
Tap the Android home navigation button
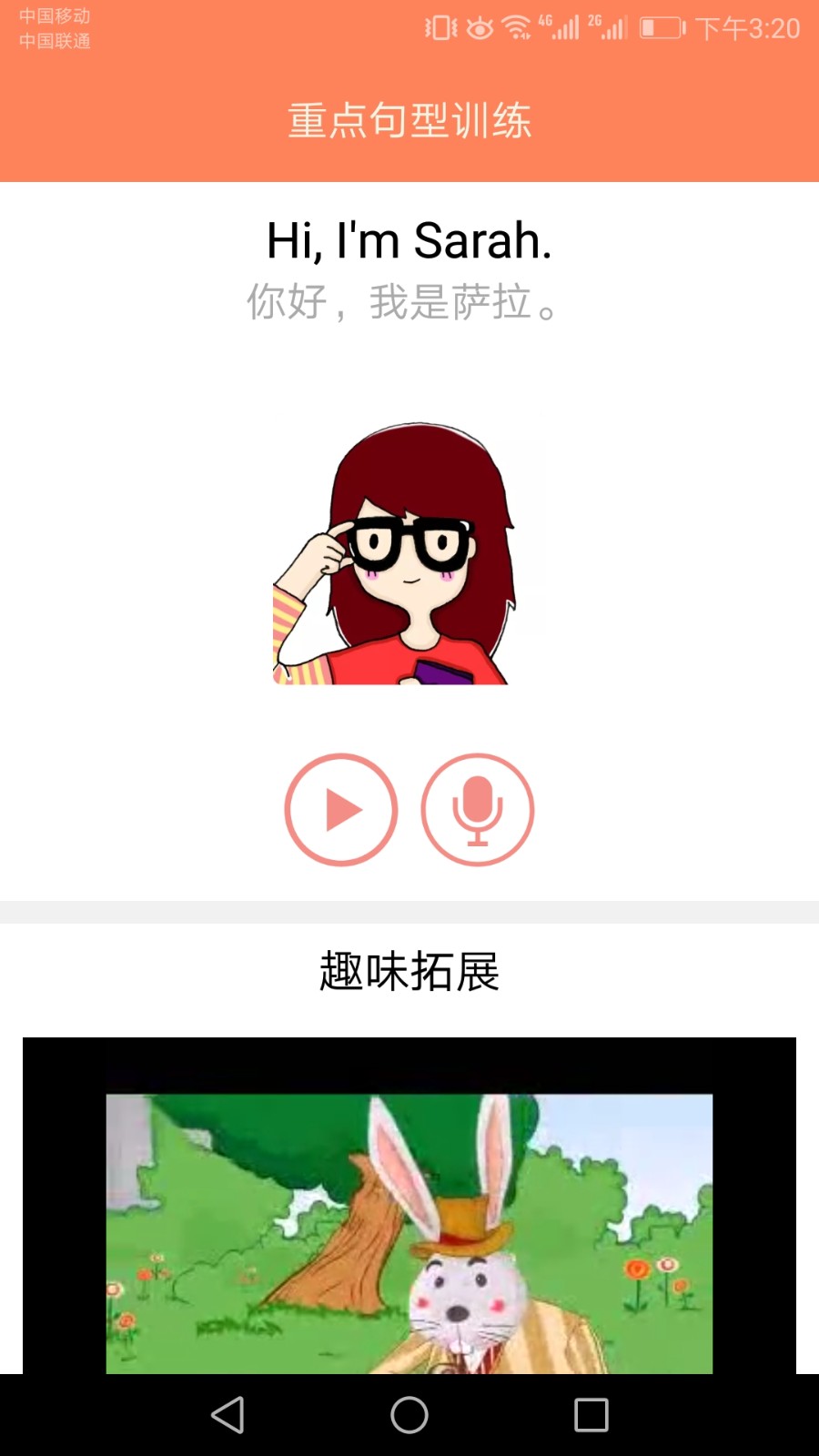(409, 1415)
